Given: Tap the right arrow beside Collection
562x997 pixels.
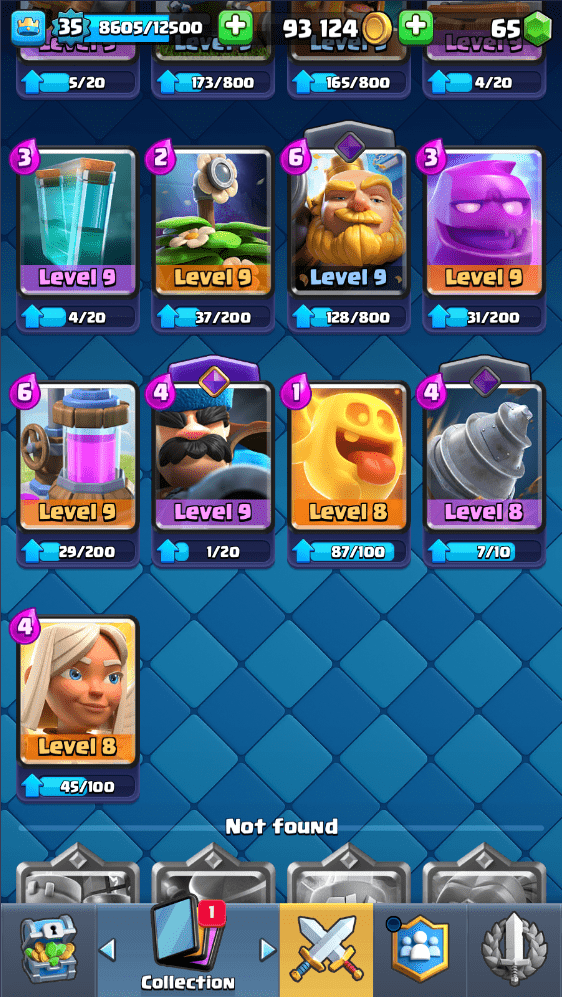Looking at the screenshot, I should tap(268, 950).
